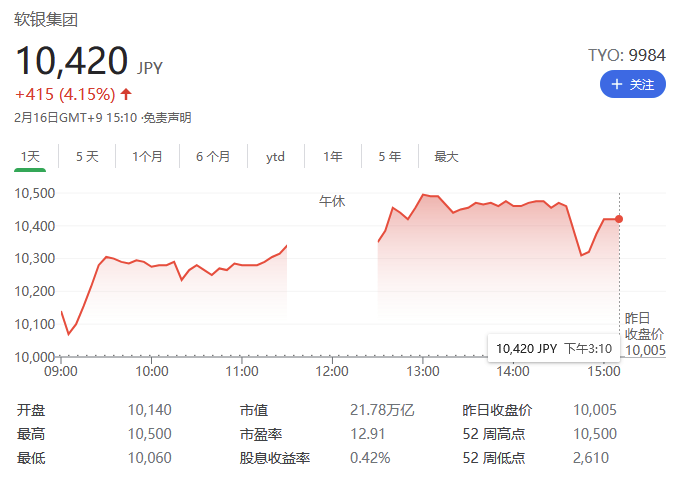Switch to the 5 天 range
The height and width of the screenshot is (492, 687).
click(x=87, y=156)
